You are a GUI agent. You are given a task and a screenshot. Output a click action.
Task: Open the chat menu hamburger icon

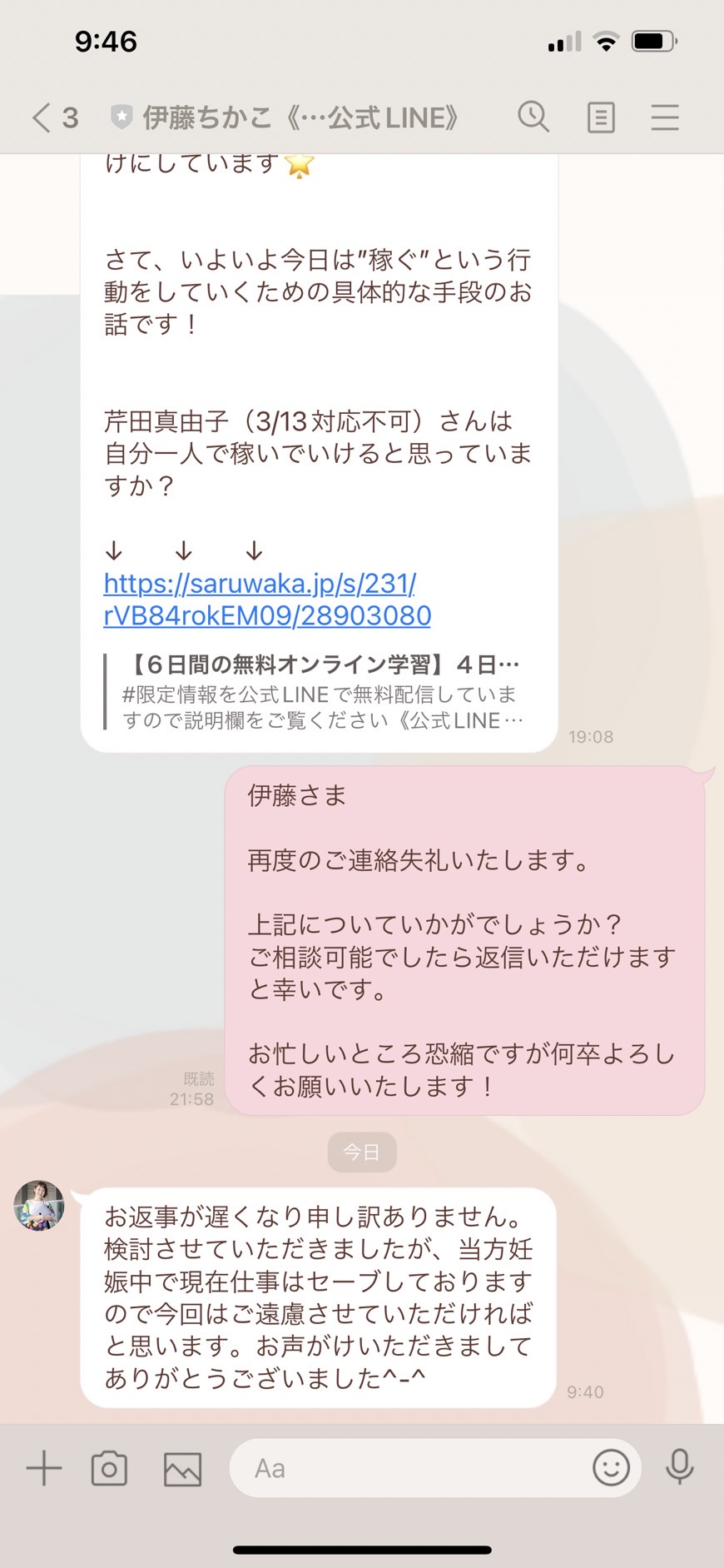coord(665,117)
